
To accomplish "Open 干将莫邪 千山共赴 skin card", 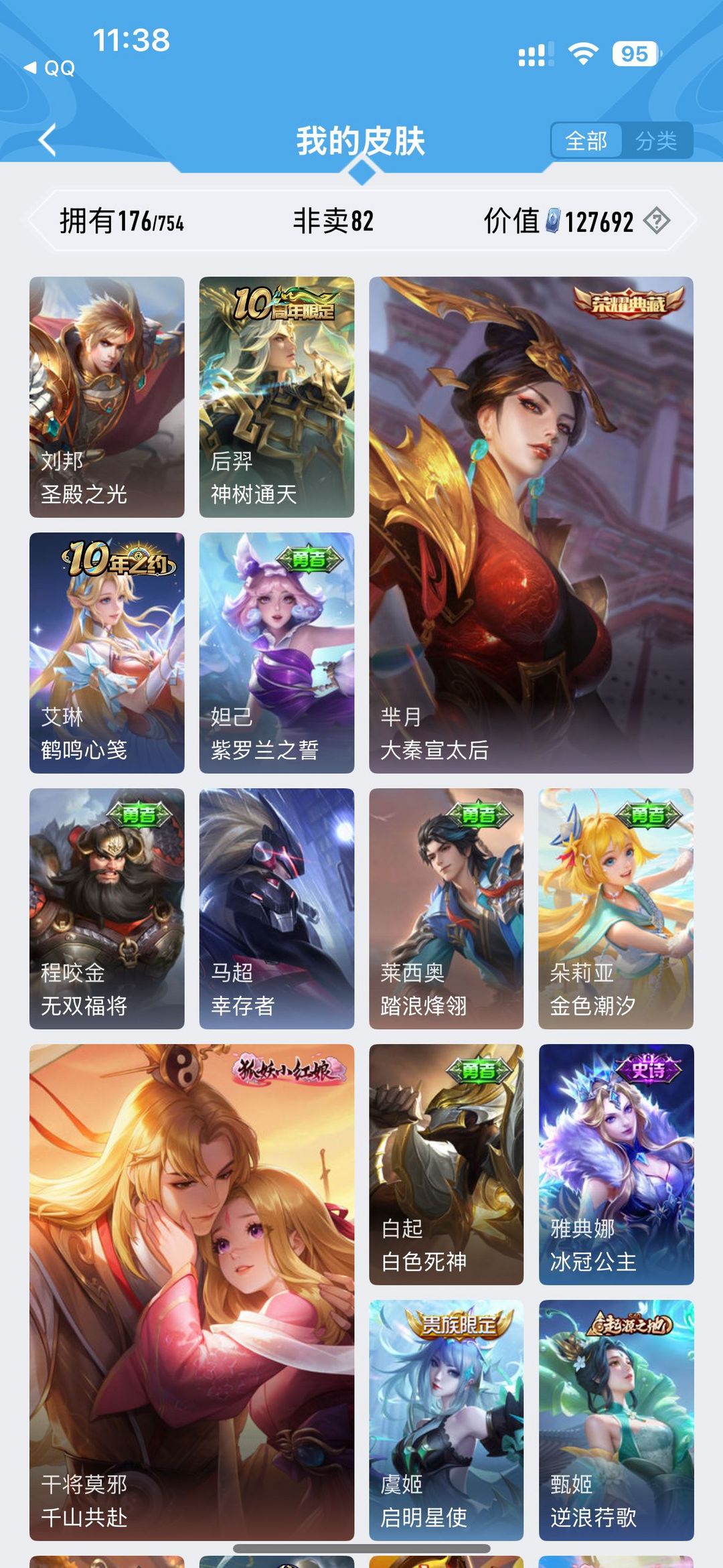I will (191, 1293).
